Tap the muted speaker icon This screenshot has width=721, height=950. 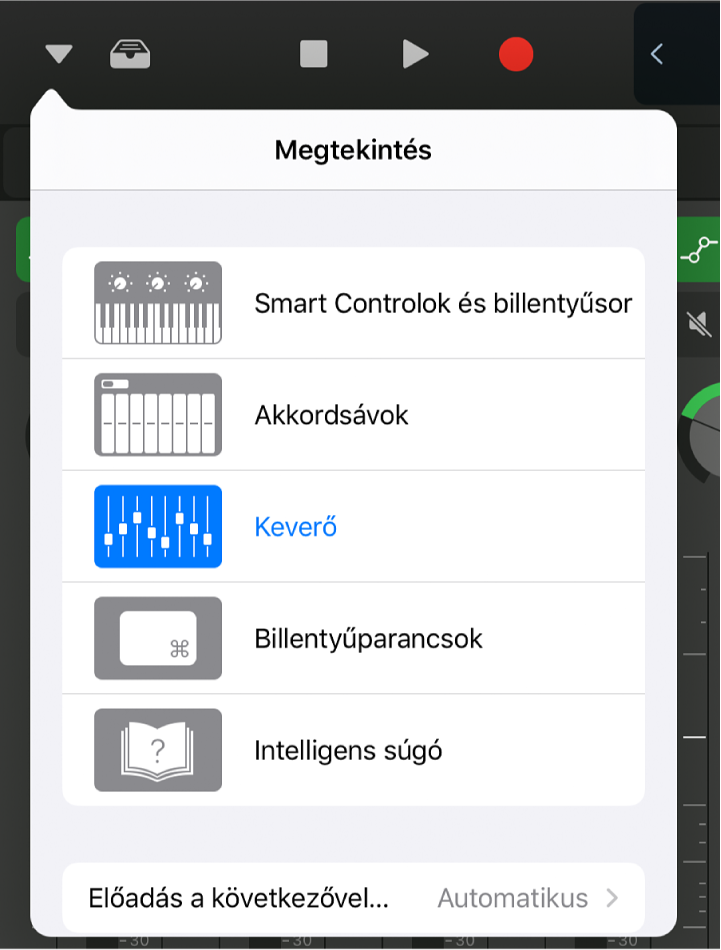(699, 323)
